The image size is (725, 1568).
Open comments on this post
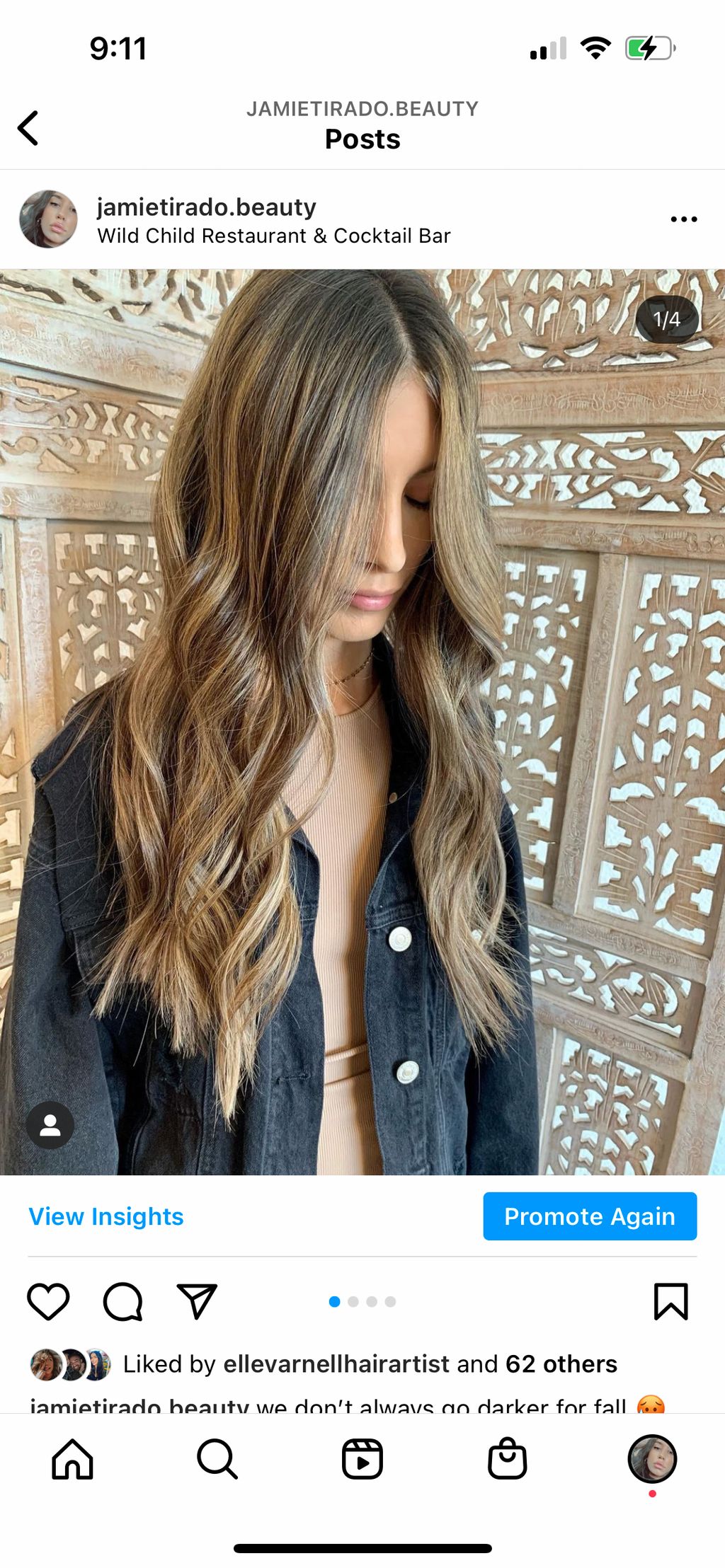[123, 1301]
